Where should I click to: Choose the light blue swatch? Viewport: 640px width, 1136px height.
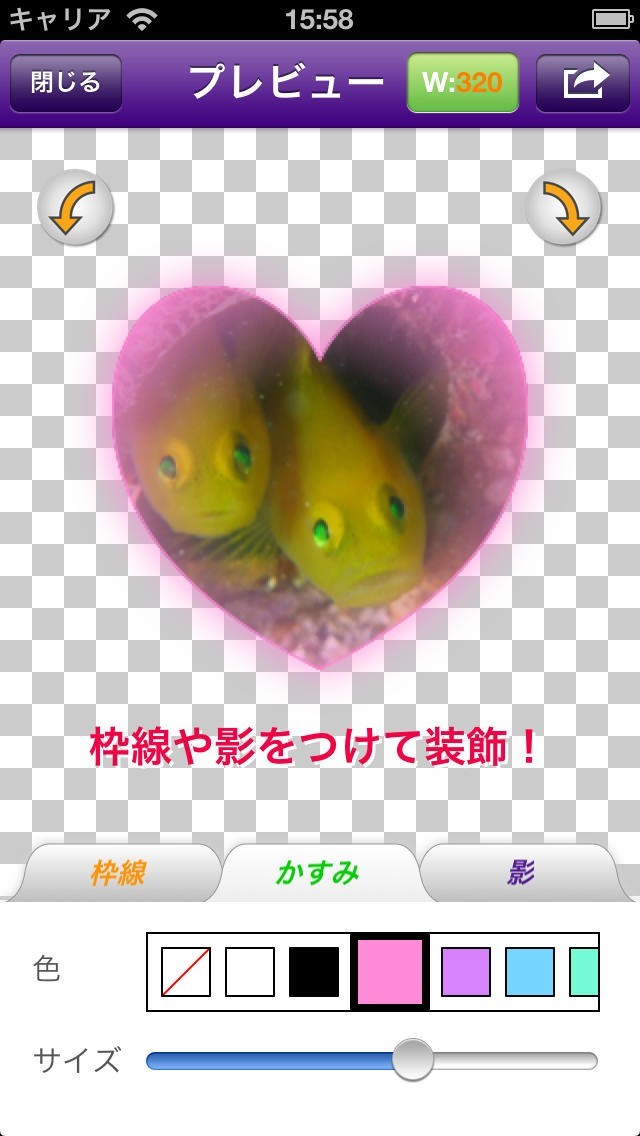point(530,972)
